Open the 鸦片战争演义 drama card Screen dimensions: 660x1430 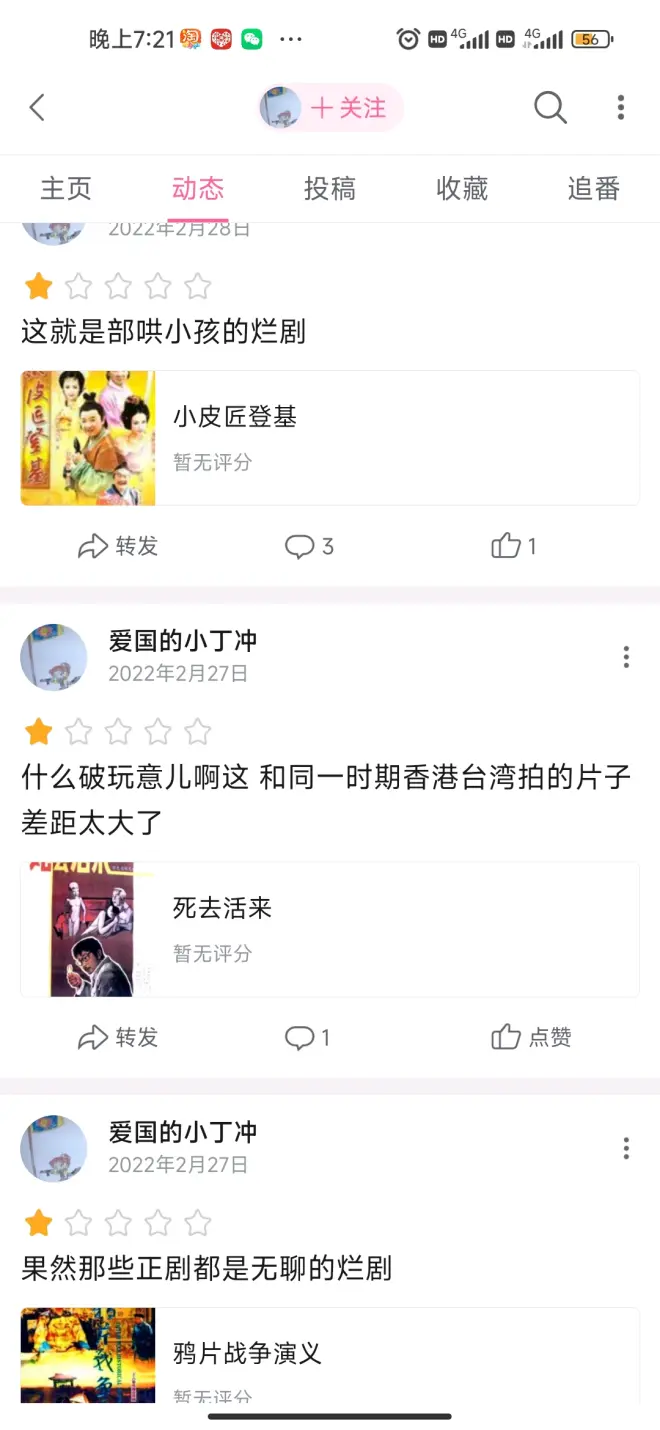[x=330, y=1354]
